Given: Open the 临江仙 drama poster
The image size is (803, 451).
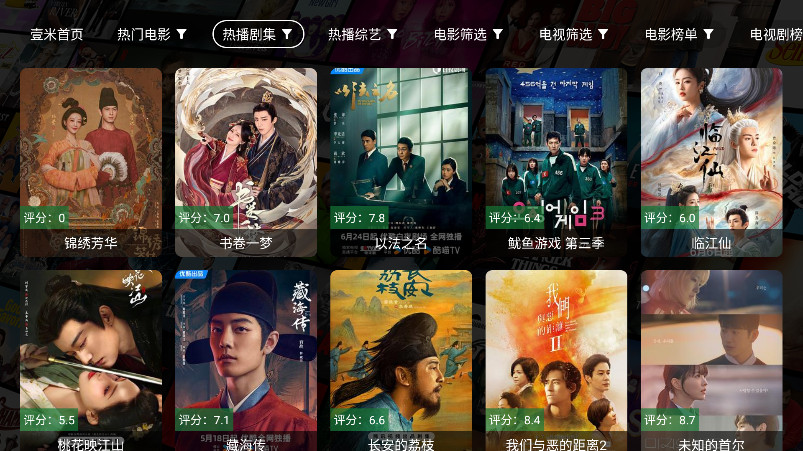Looking at the screenshot, I should [711, 162].
